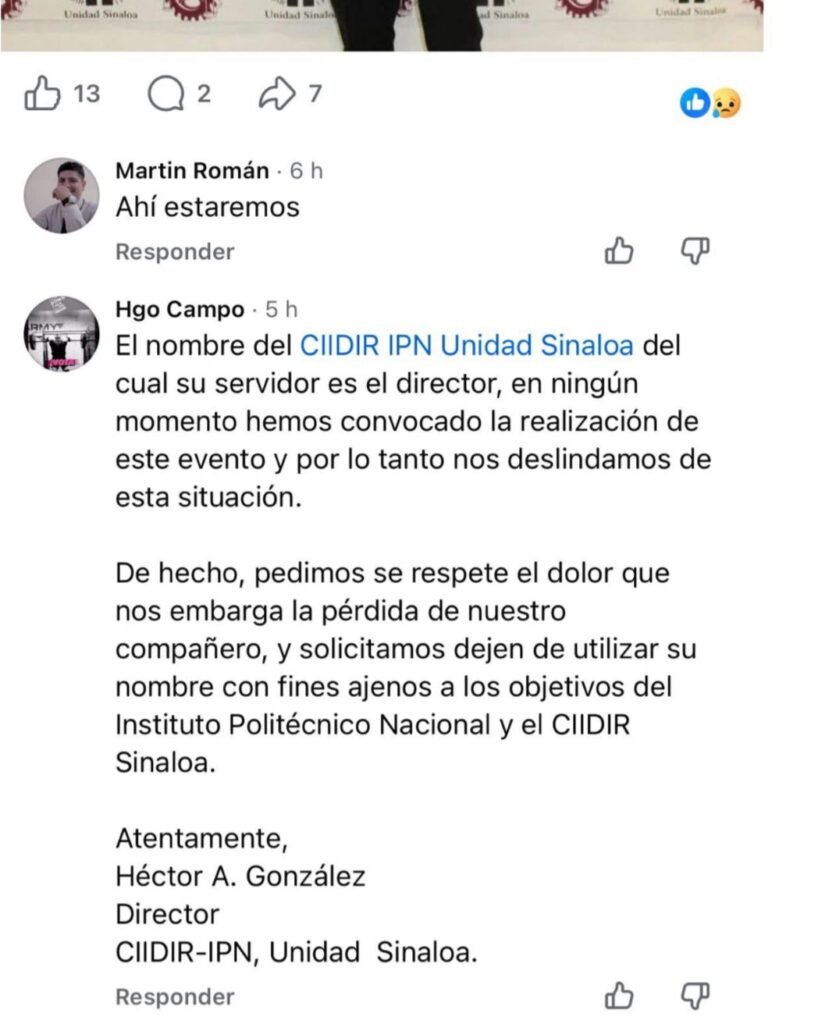Reply to Hgo Campo's comment
This screenshot has height=1024, width=818.
click(175, 997)
